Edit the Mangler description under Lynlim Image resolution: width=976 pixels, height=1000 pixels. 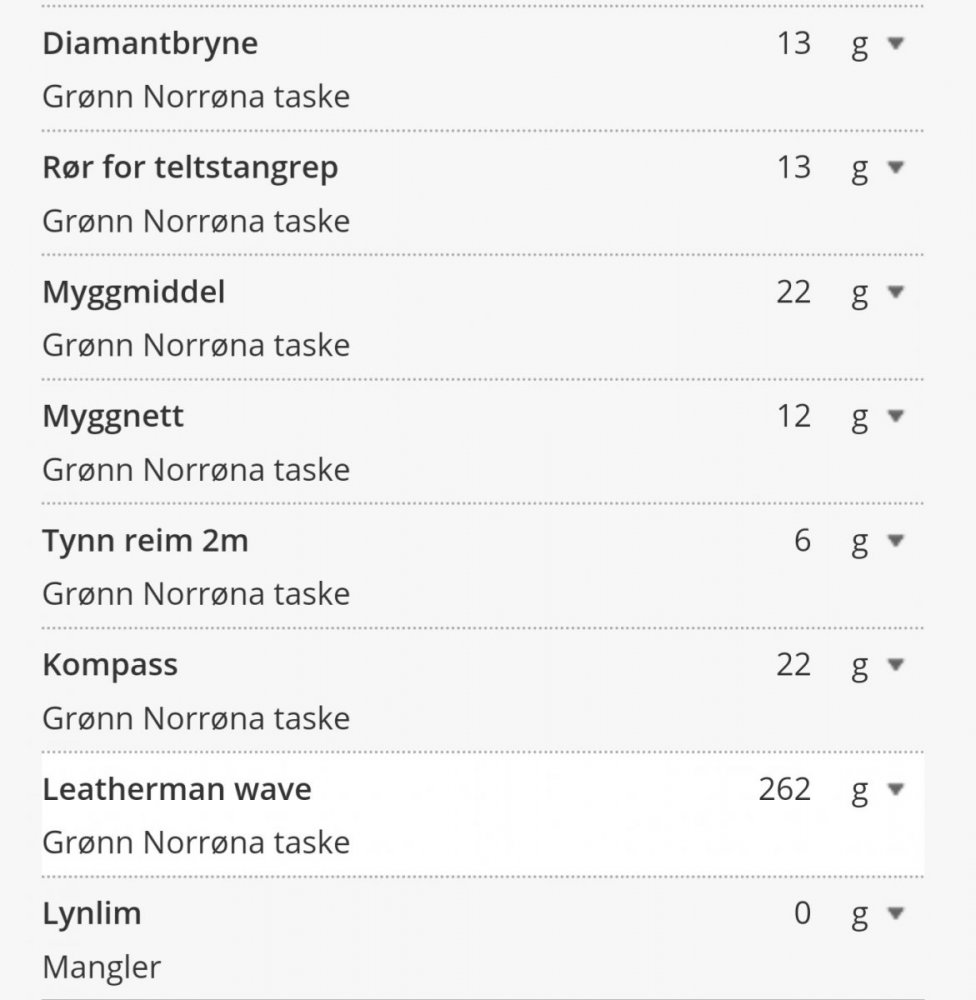point(101,967)
